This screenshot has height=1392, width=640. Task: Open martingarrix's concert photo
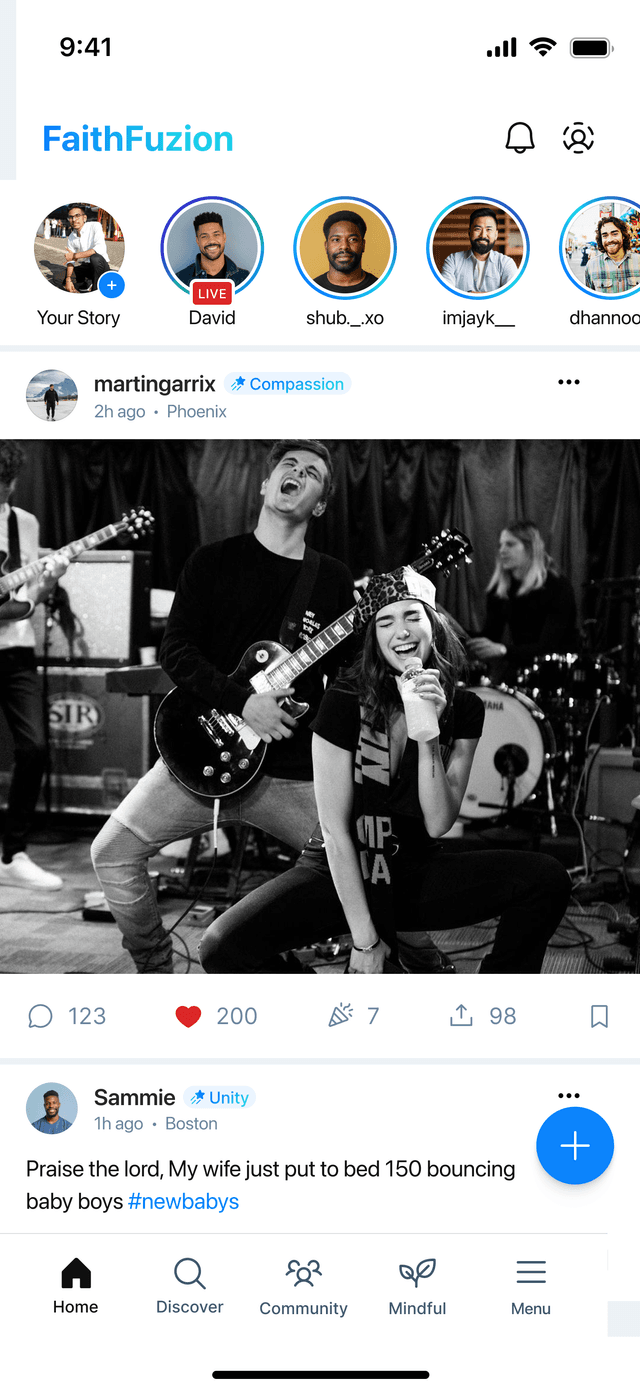pos(320,706)
